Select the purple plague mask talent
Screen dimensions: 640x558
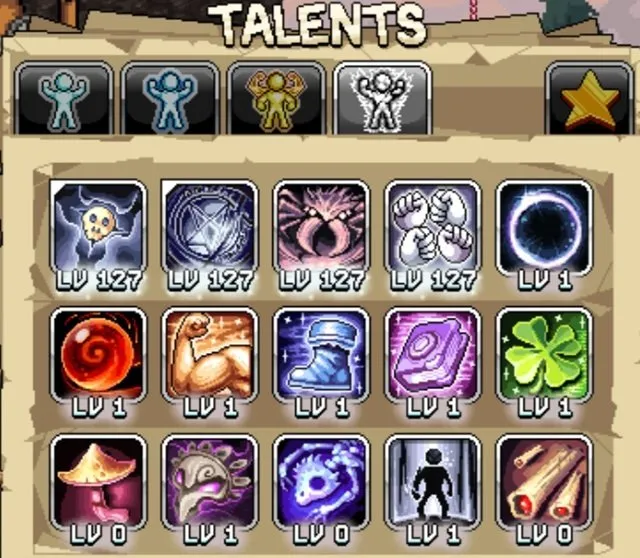coord(209,476)
